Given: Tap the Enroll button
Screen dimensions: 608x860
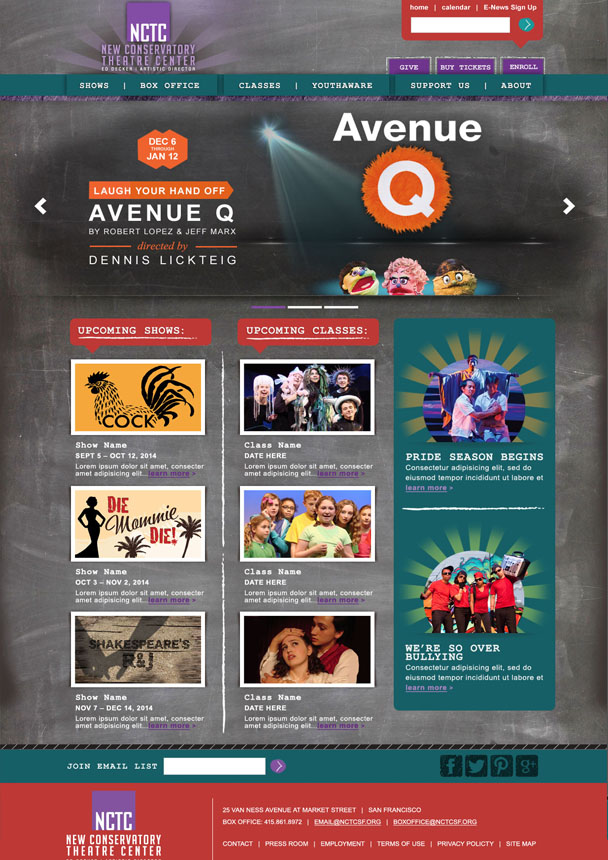Looking at the screenshot, I should (523, 67).
